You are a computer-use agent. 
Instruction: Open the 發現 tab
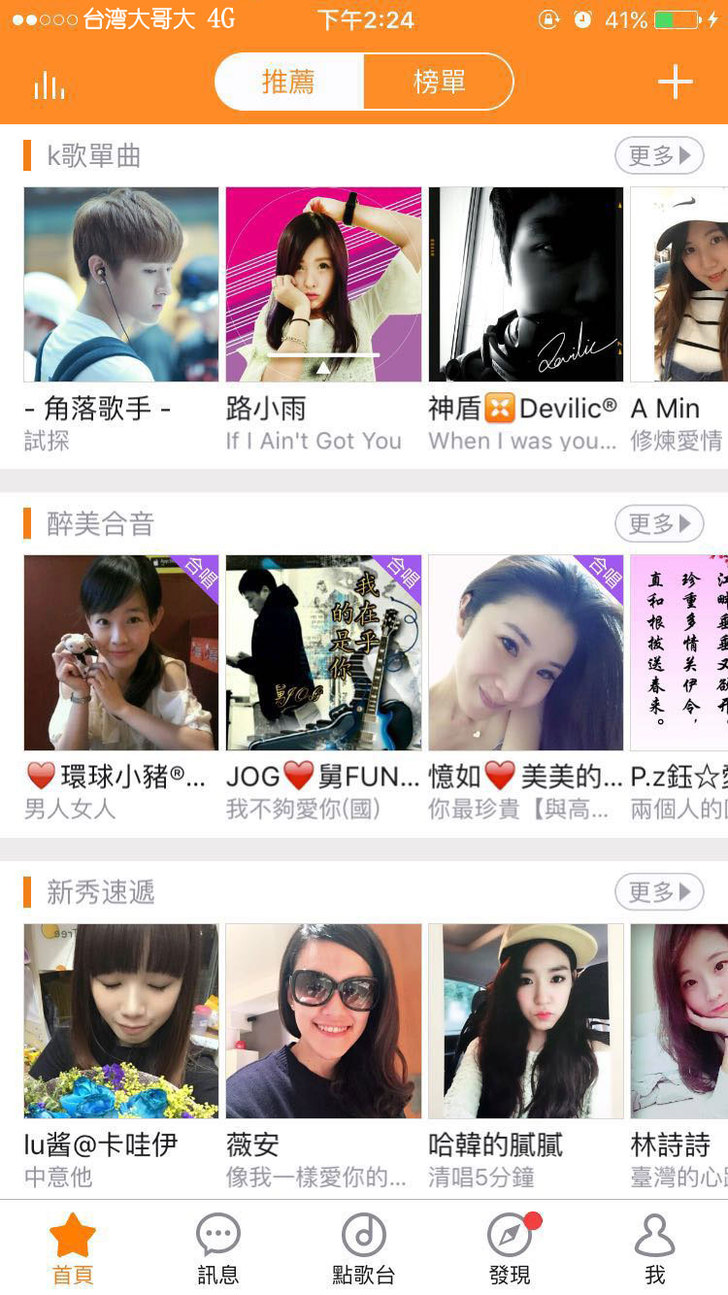tap(509, 1248)
